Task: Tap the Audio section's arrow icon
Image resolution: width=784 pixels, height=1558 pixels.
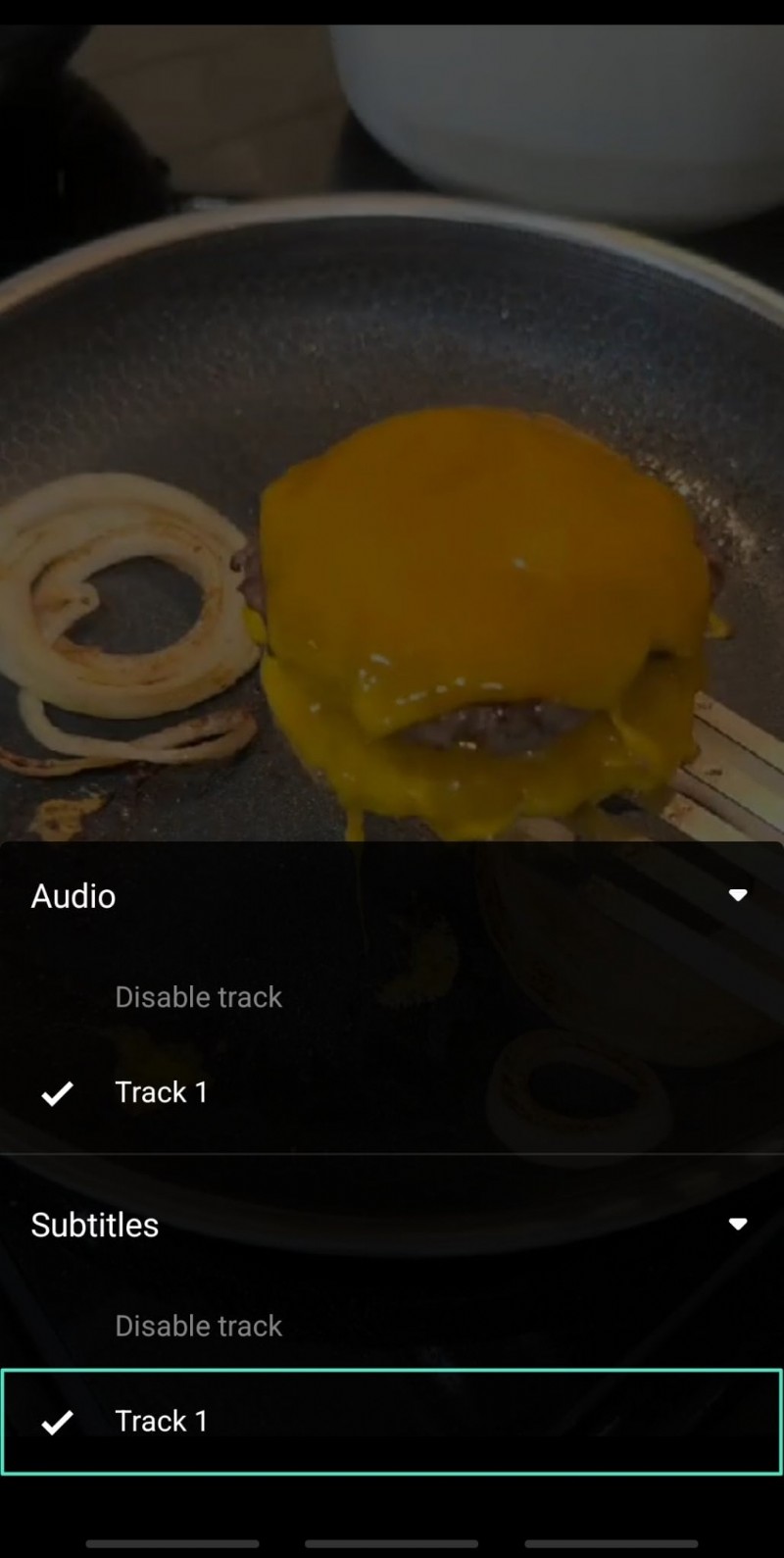Action: [x=737, y=894]
